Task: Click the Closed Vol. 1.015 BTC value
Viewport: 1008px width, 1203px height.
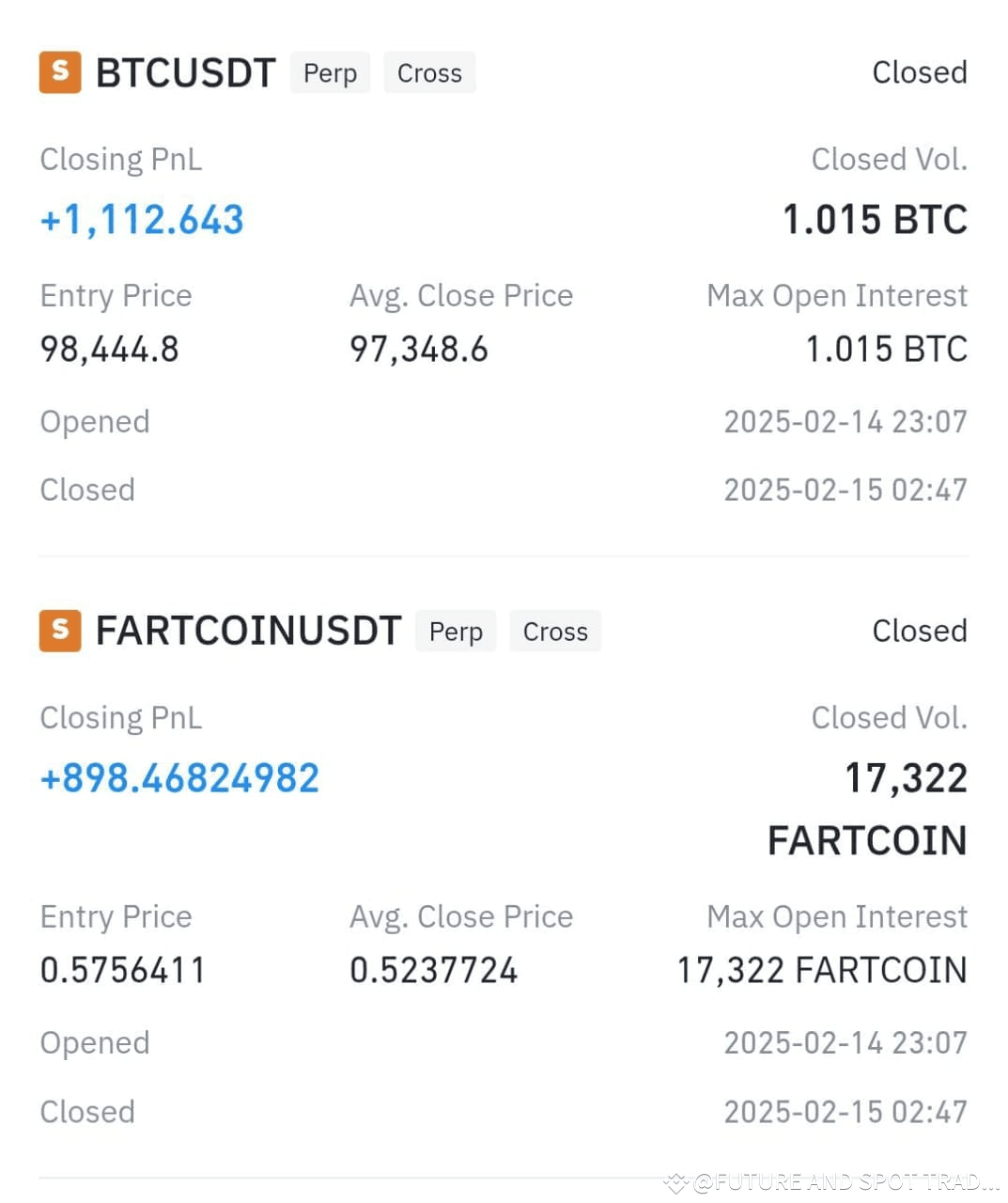Action: tap(875, 219)
